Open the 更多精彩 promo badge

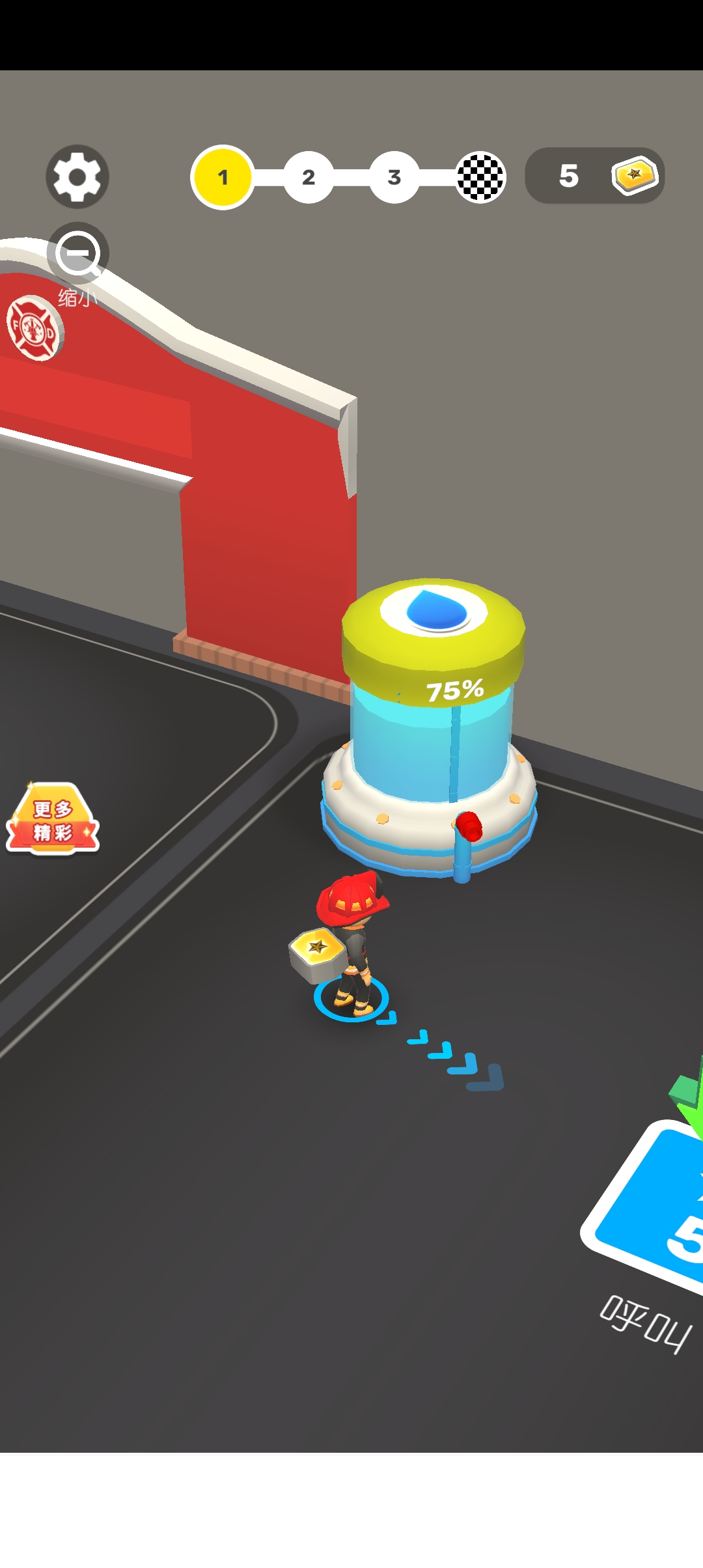pos(53,819)
